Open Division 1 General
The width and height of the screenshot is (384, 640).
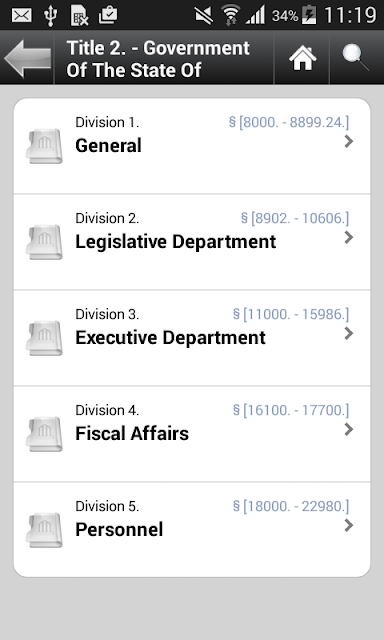click(x=192, y=146)
